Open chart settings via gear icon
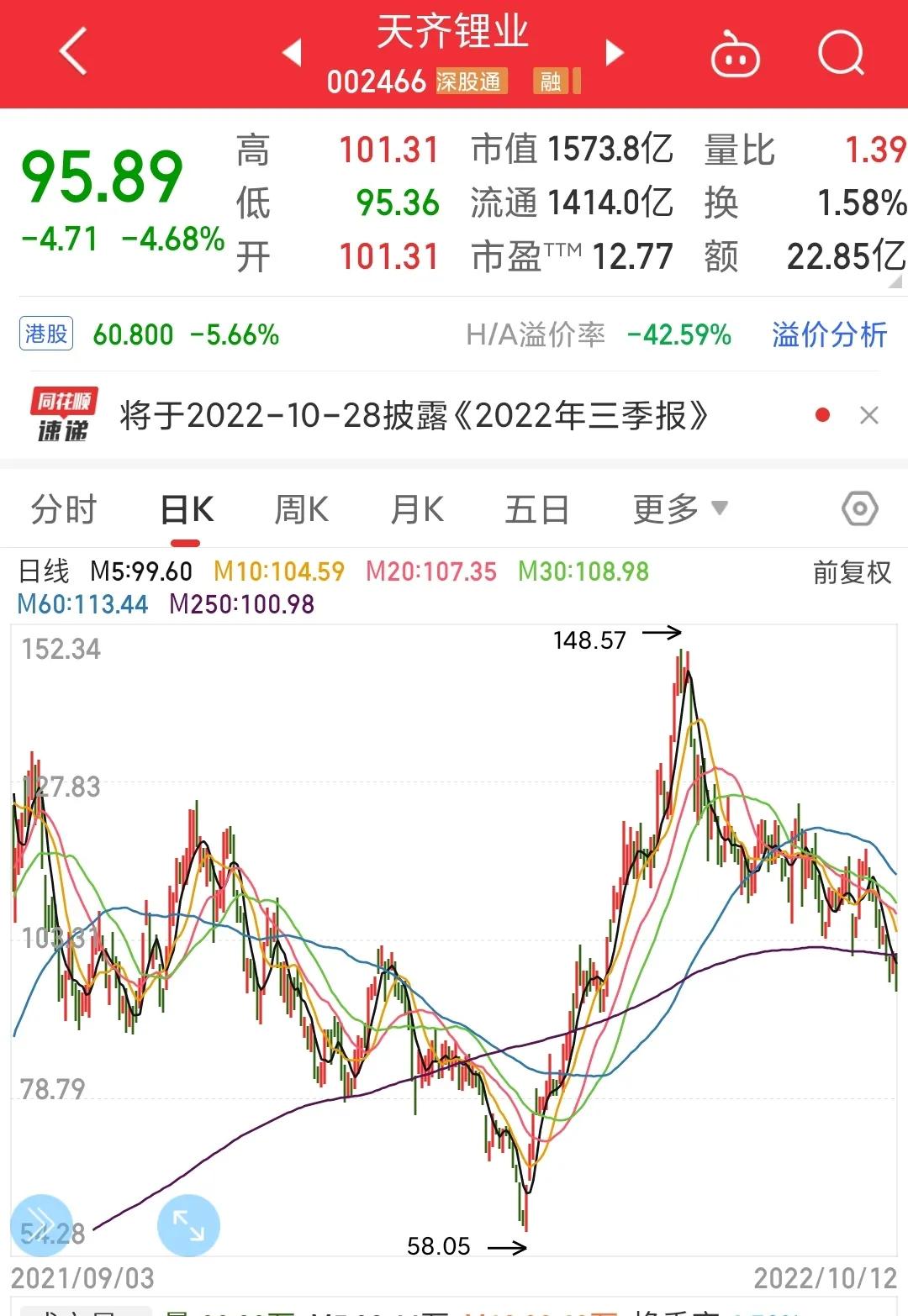908x1316 pixels. [x=859, y=508]
